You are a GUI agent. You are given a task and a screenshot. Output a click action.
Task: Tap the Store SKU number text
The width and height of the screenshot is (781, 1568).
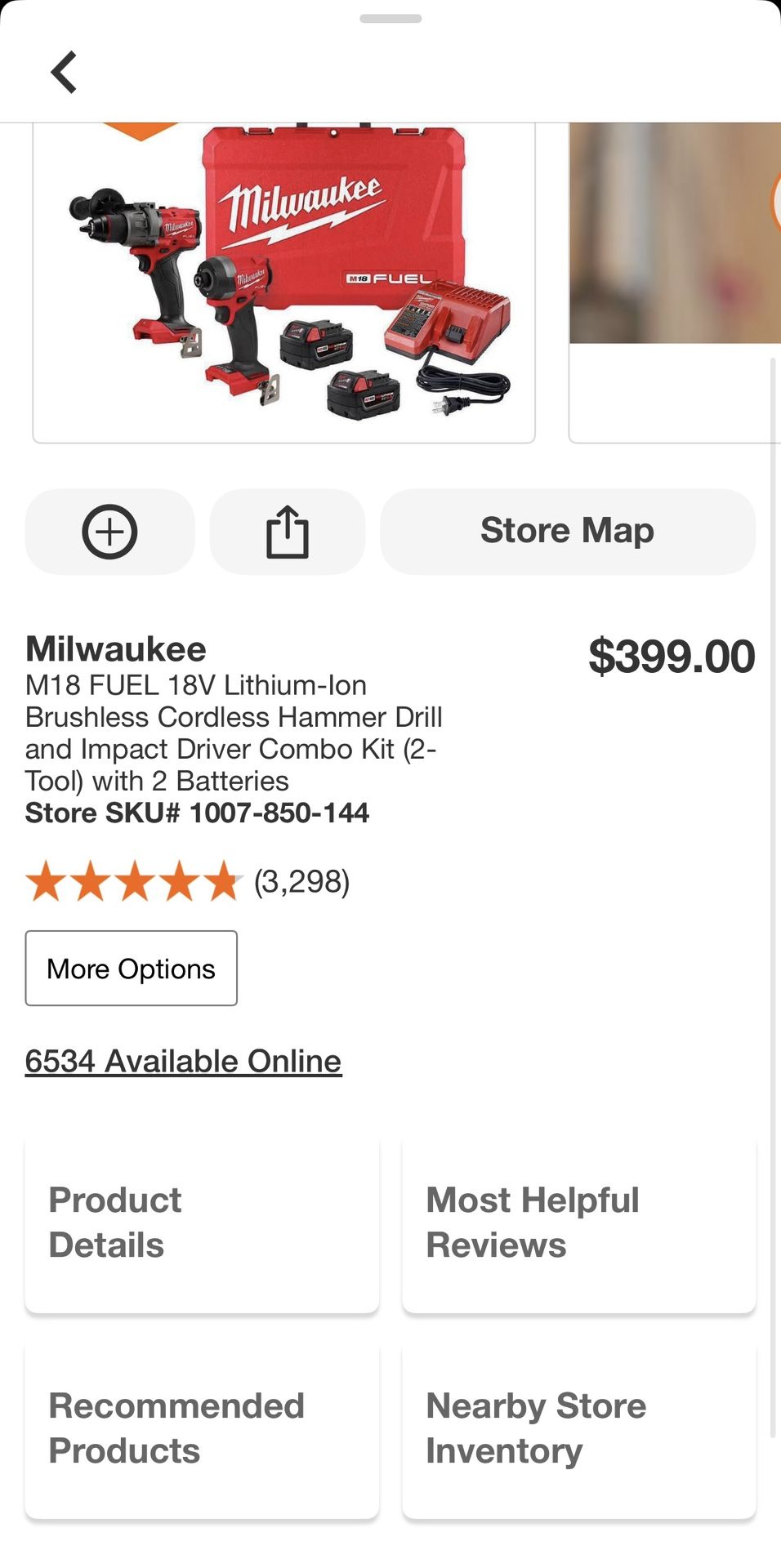pyautogui.click(x=198, y=813)
